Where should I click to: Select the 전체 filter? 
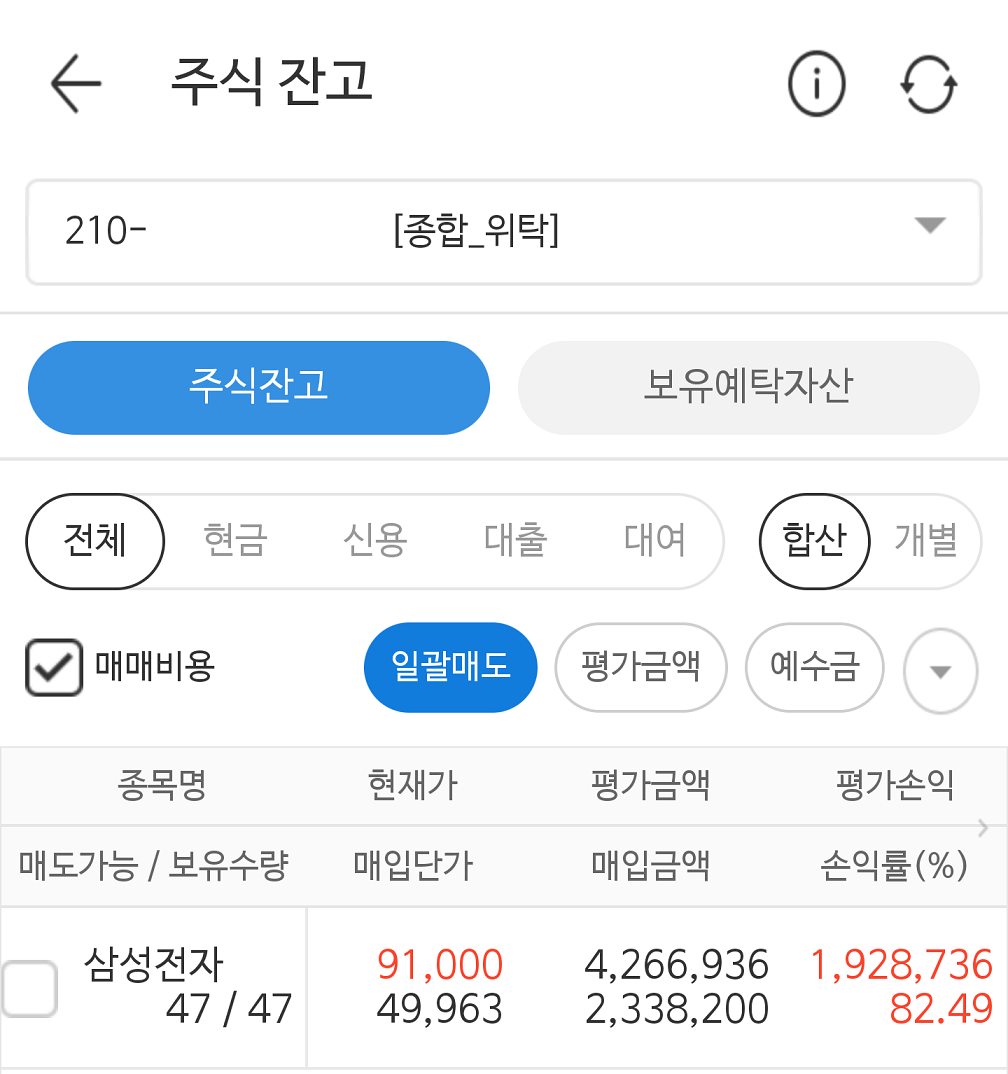point(95,541)
